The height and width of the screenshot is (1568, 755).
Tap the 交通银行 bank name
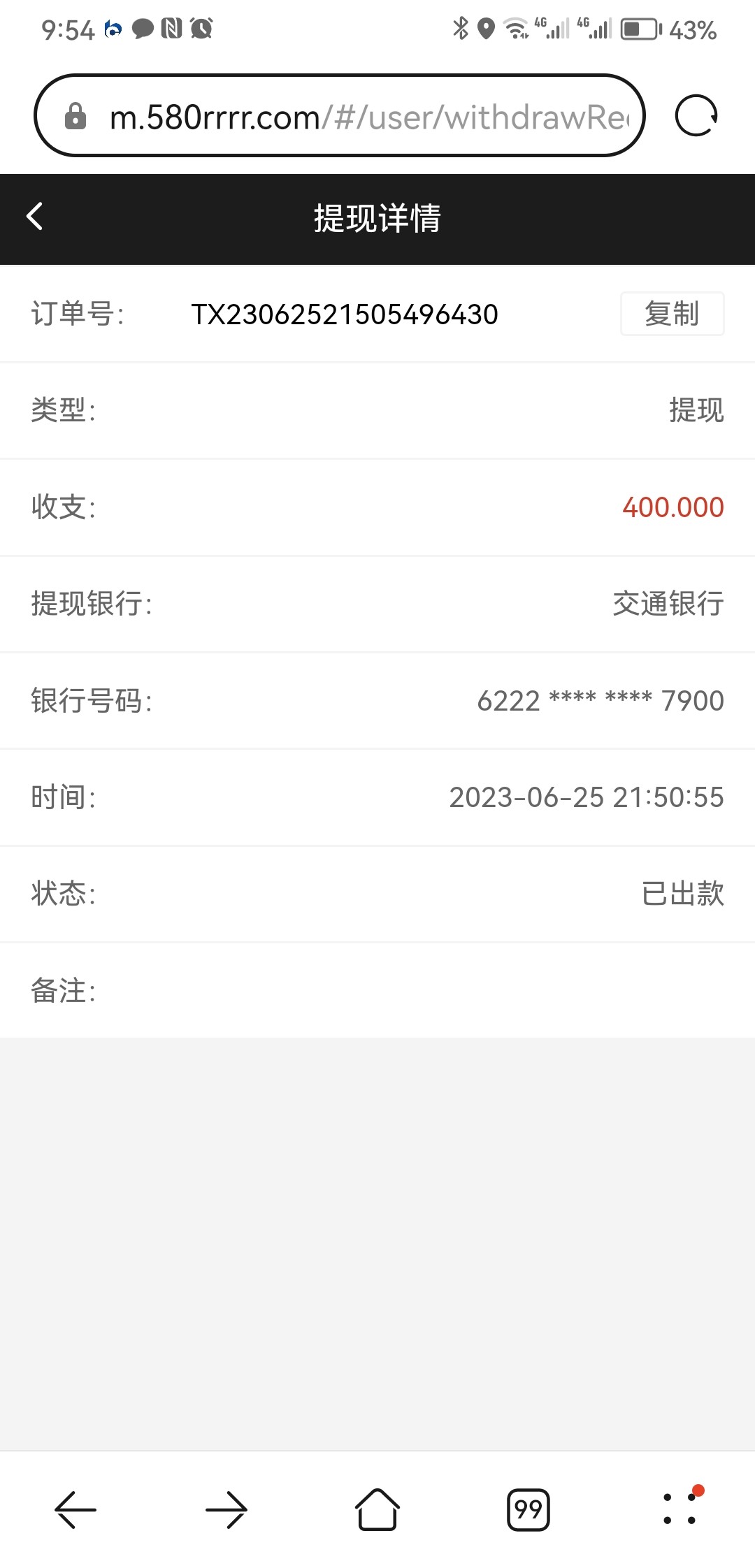point(666,604)
